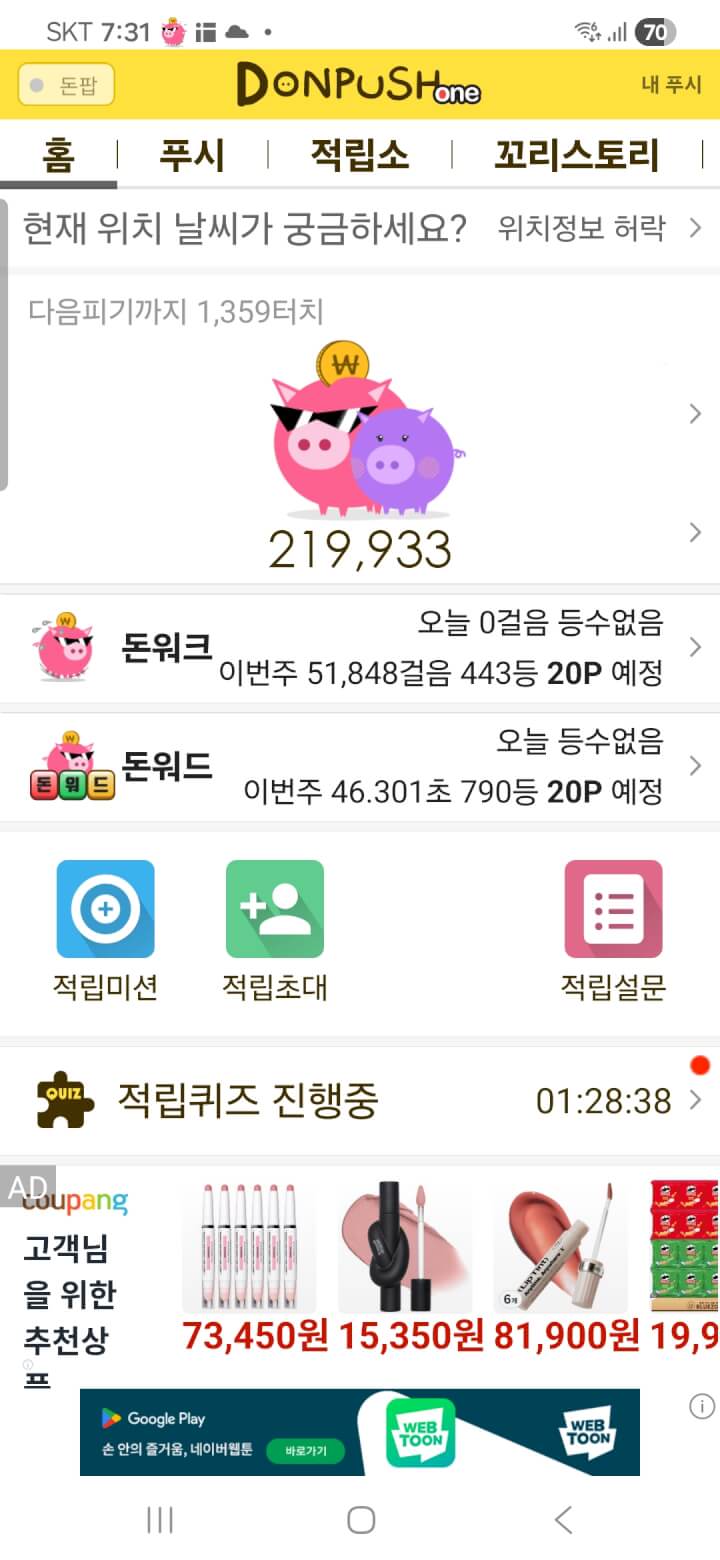Switch to the 적립소 tab
This screenshot has height=1560, width=720.
tap(359, 155)
